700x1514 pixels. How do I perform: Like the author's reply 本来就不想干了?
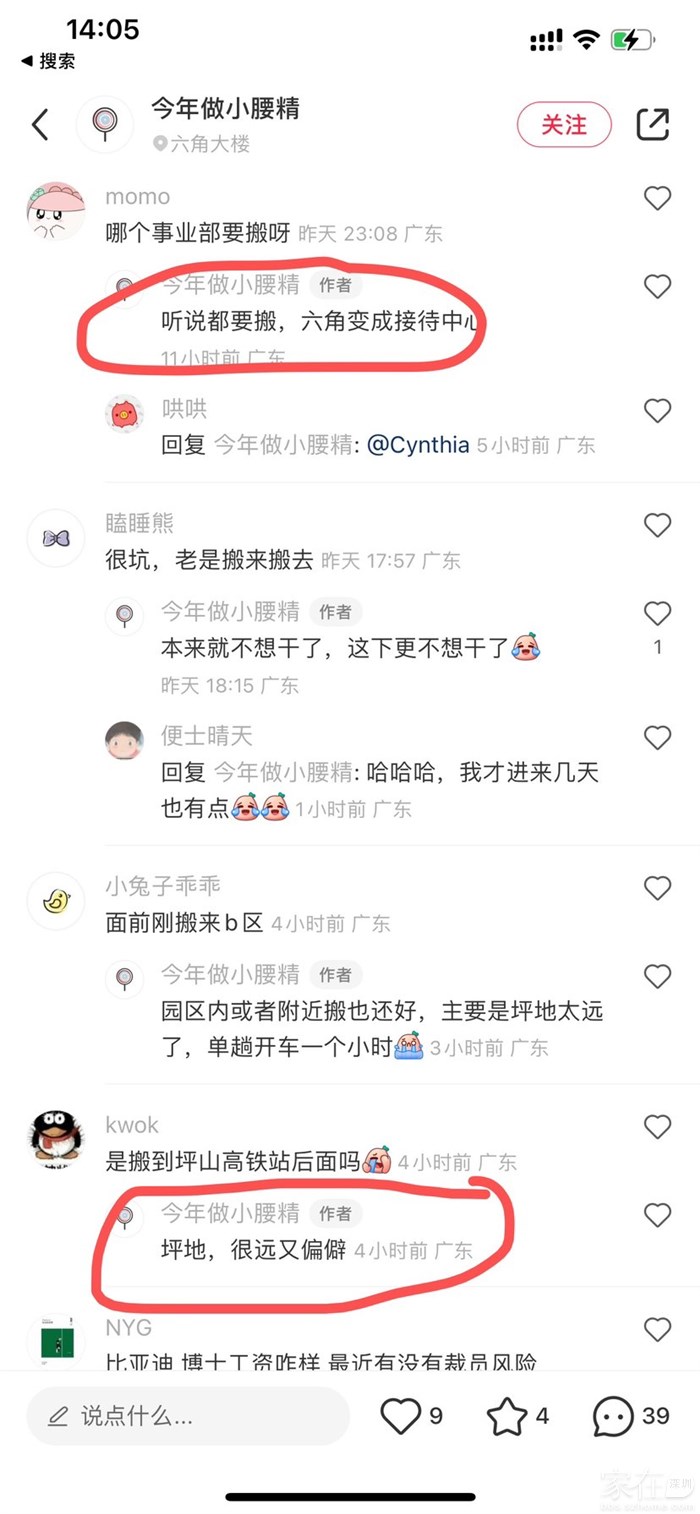pos(656,613)
